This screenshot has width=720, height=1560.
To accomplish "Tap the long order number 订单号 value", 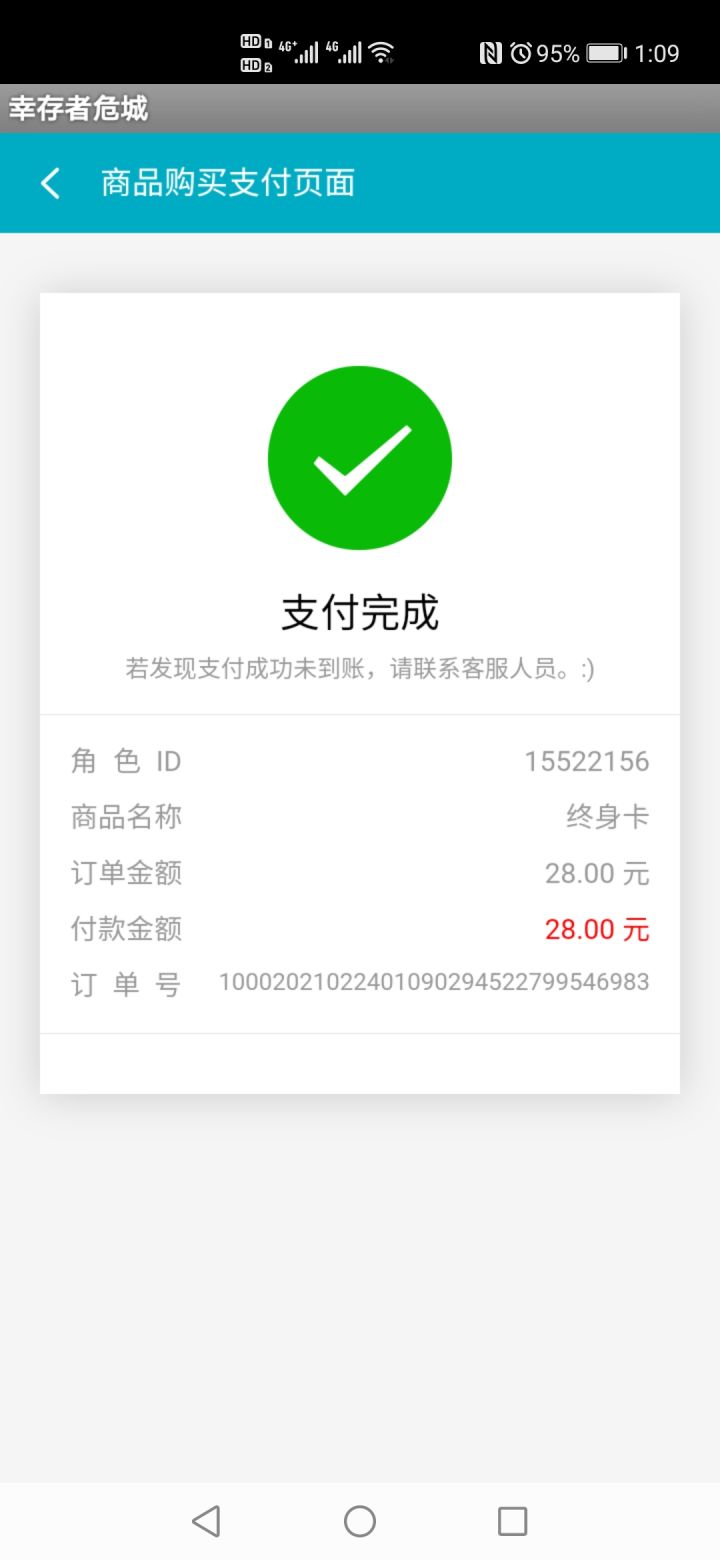I will (430, 984).
